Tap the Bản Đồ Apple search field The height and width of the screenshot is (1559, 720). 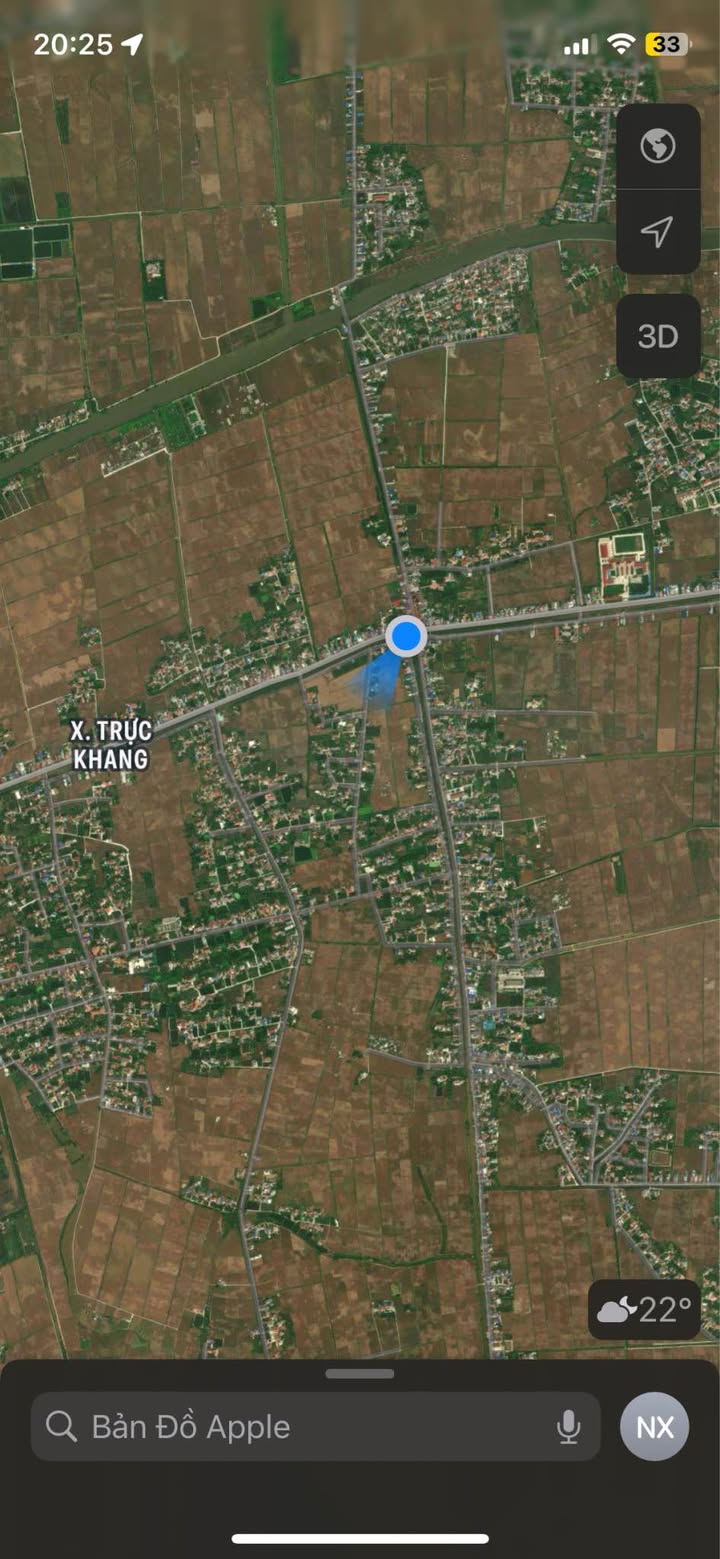[x=316, y=1426]
